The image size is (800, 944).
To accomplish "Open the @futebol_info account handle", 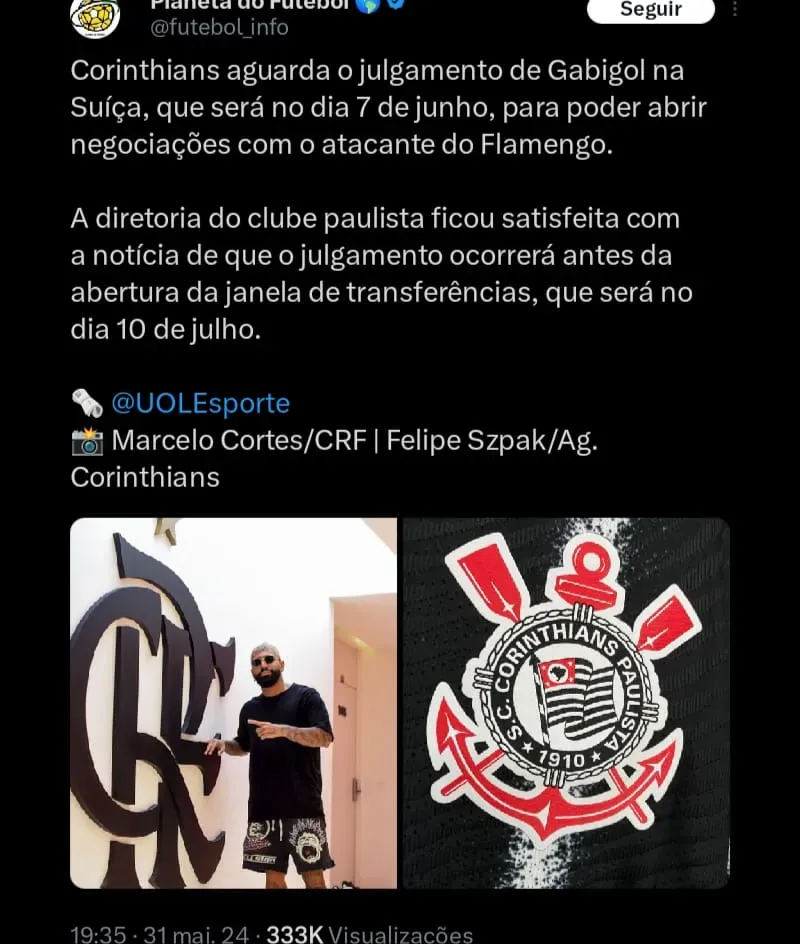I will 219,28.
